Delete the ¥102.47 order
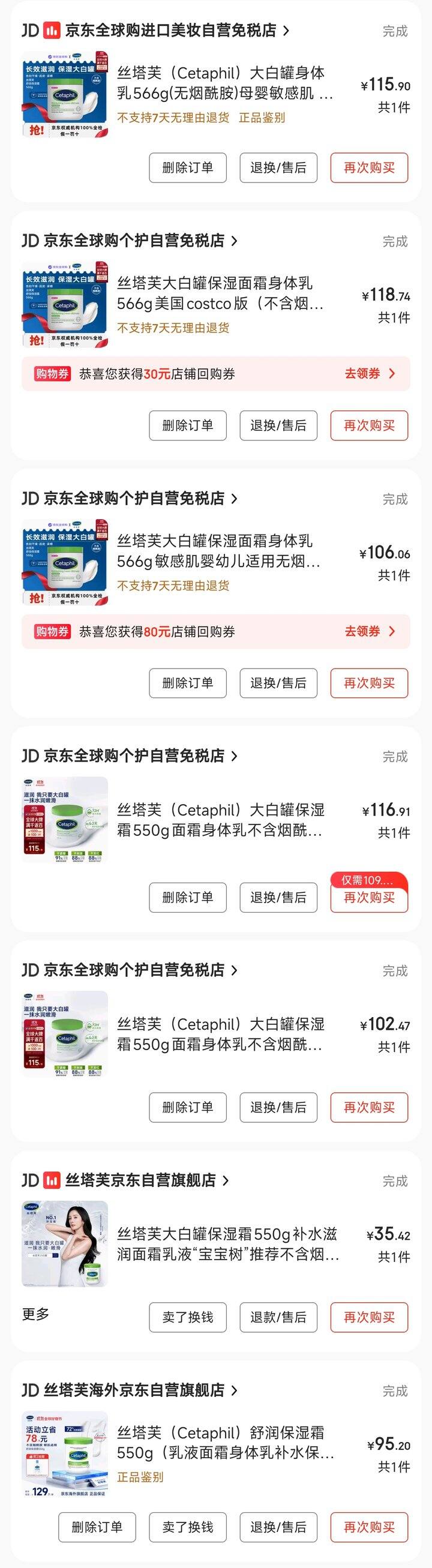 187,1107
